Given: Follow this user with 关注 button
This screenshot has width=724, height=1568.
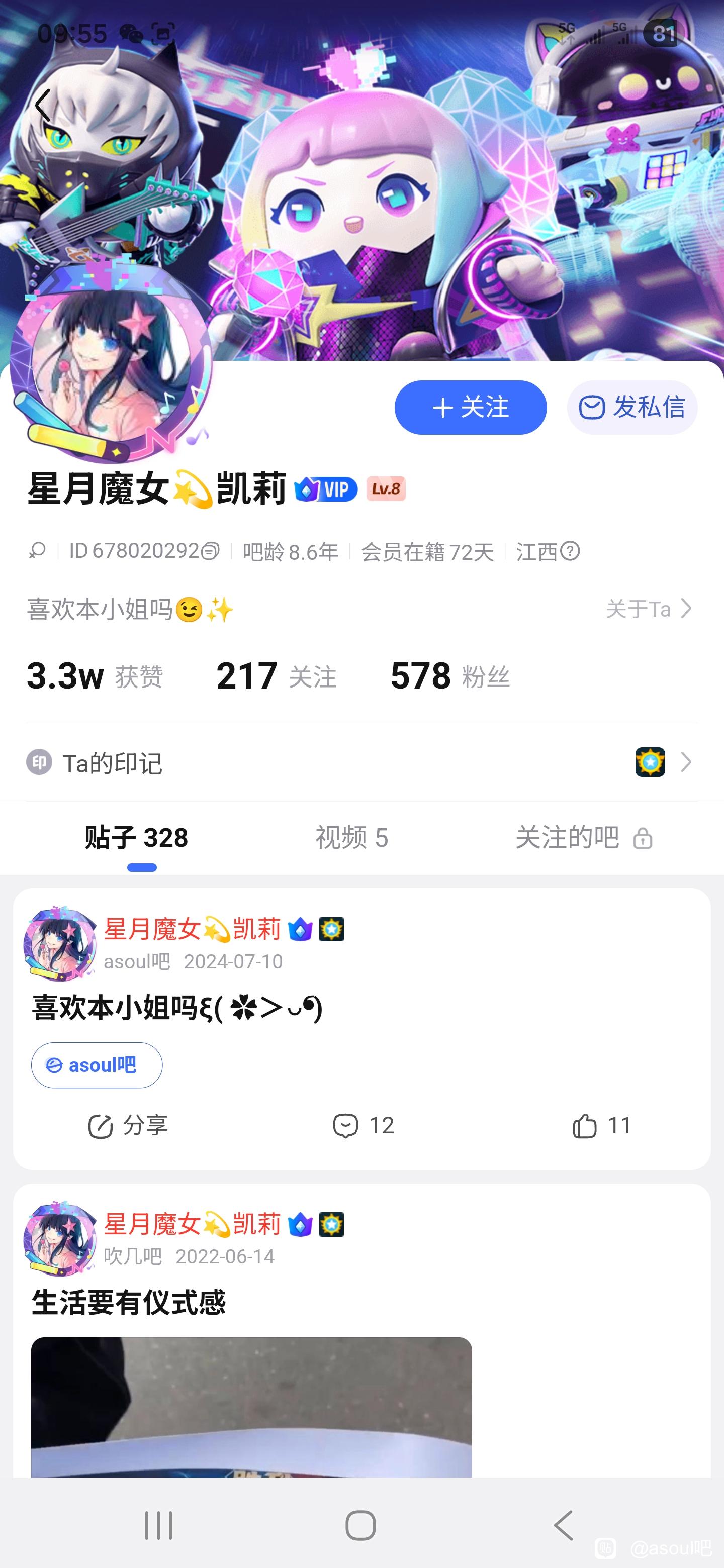Looking at the screenshot, I should 470,407.
